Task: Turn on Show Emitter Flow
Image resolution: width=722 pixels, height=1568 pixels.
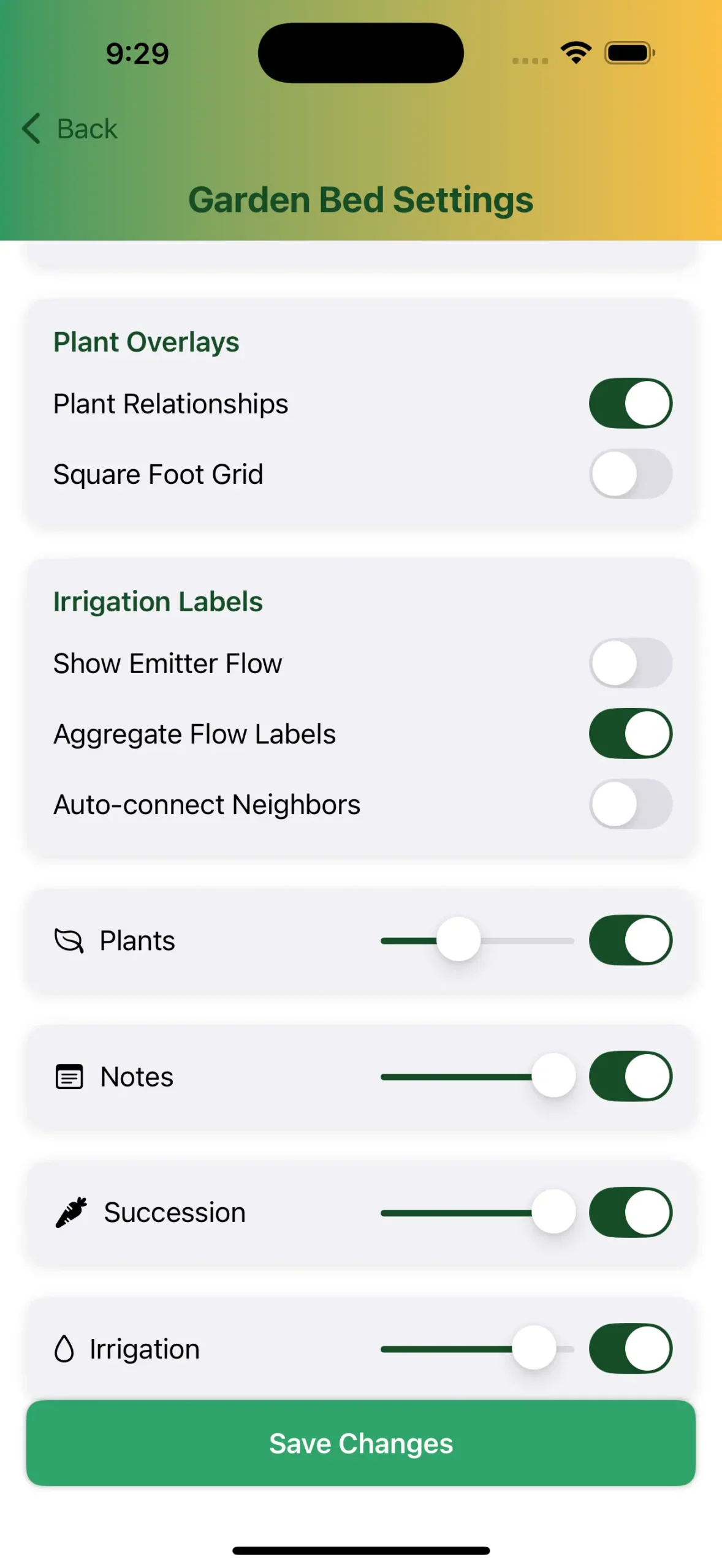Action: 630,662
